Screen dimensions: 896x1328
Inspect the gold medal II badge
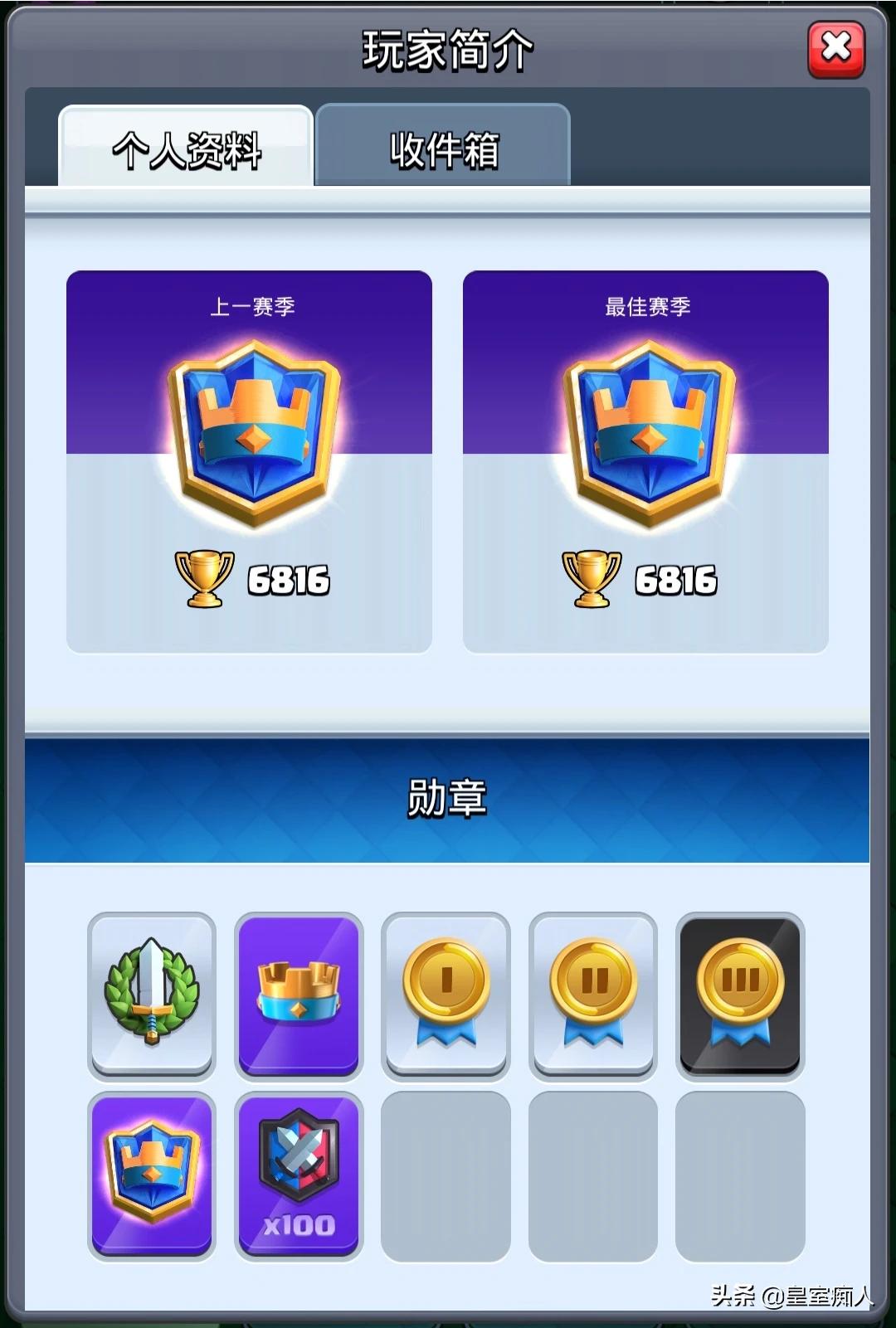coord(592,994)
